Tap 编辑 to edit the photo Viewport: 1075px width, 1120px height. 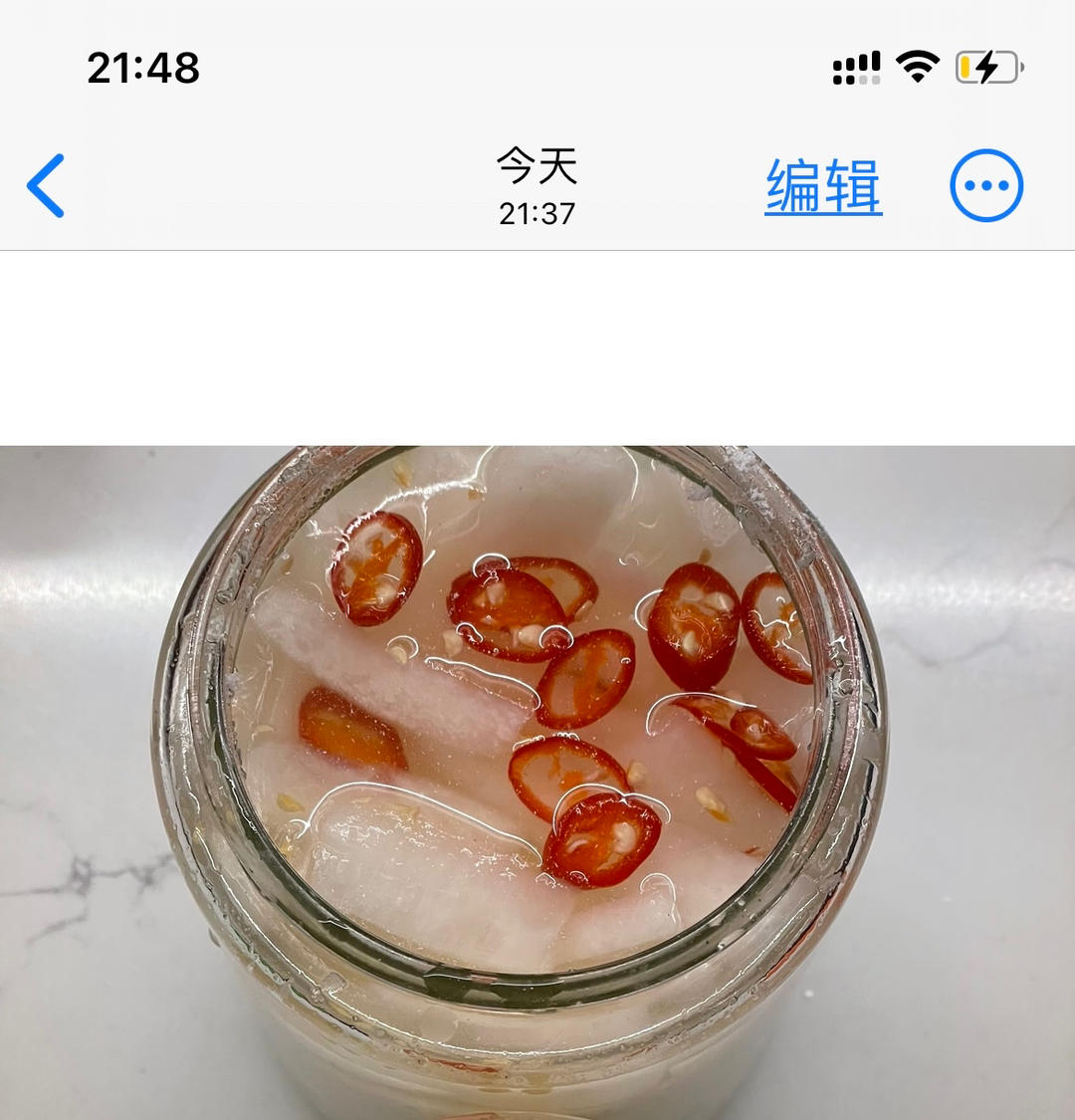[x=823, y=186]
